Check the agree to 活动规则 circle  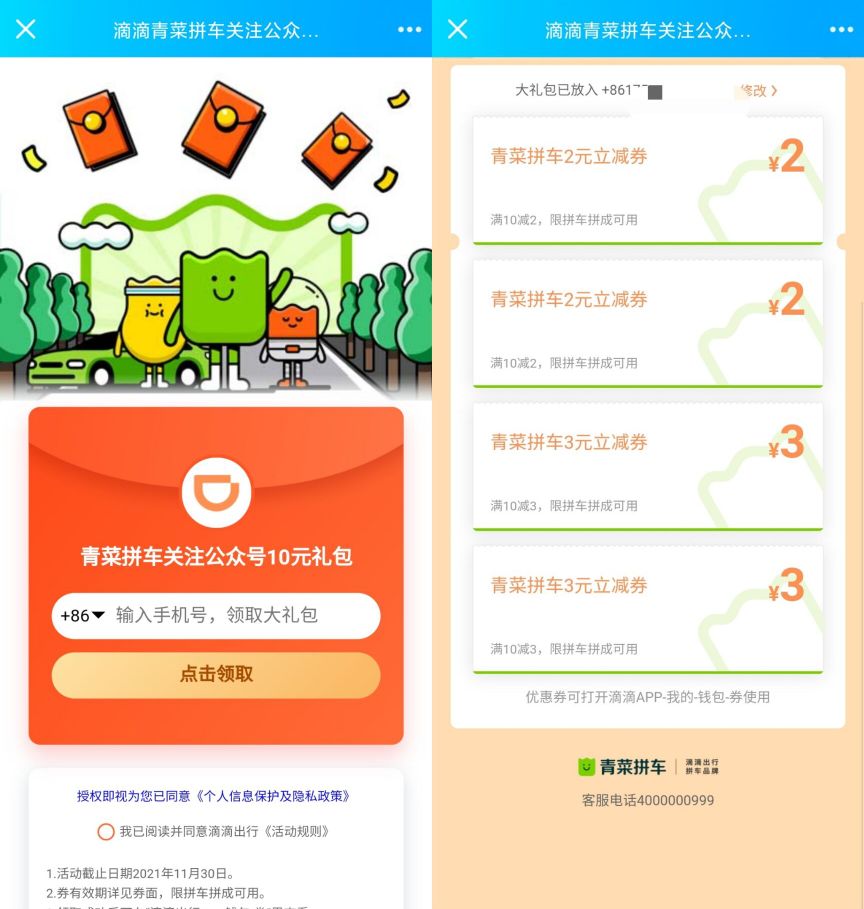click(x=106, y=831)
